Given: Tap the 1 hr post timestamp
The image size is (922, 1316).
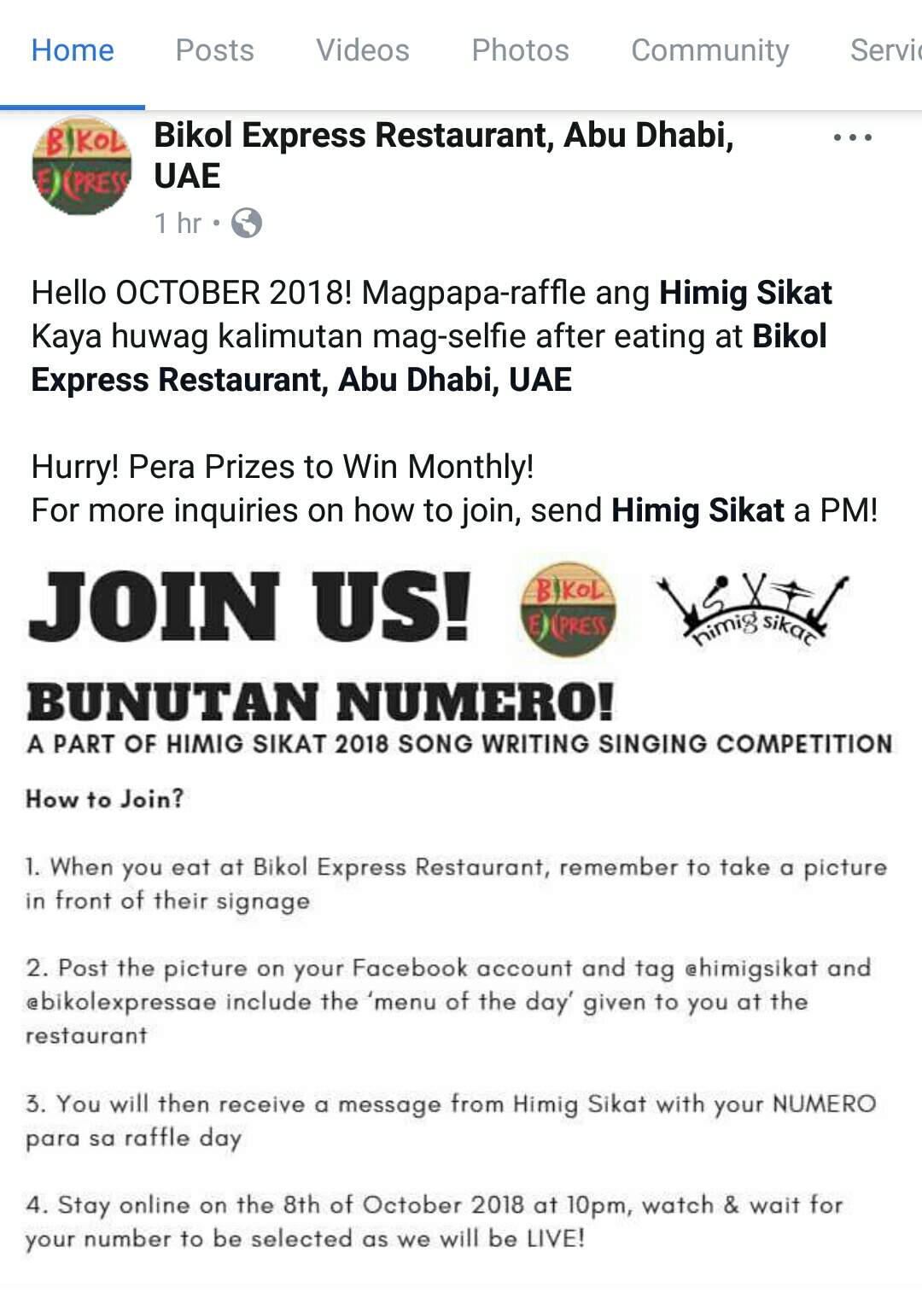Looking at the screenshot, I should pos(178,224).
